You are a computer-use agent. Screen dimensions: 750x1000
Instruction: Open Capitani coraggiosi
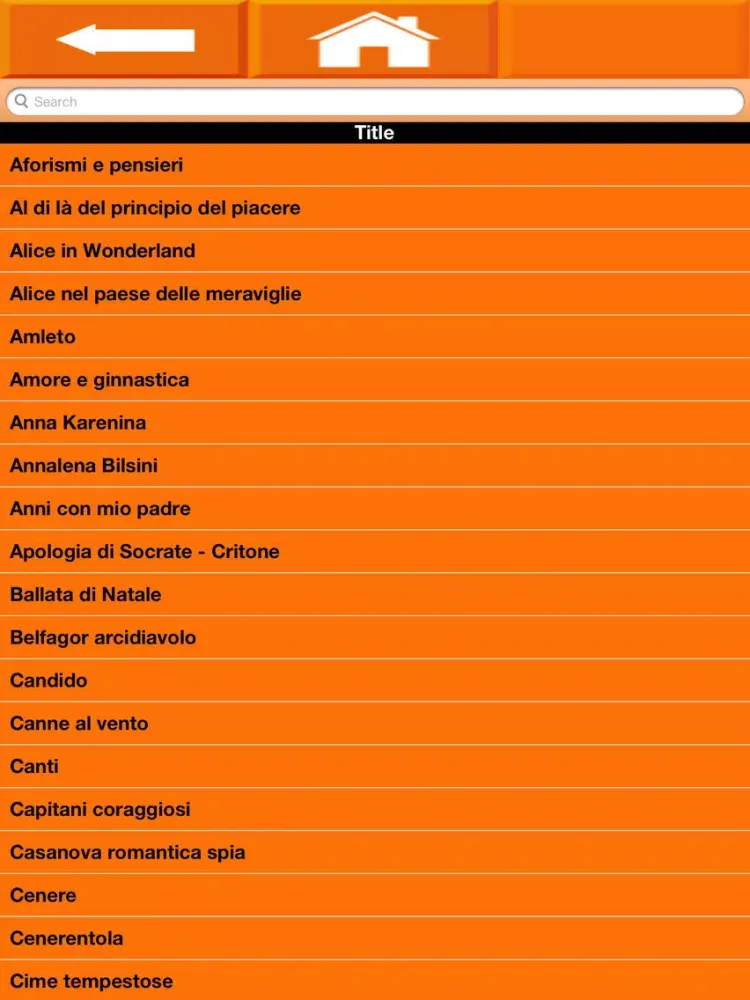(x=100, y=810)
